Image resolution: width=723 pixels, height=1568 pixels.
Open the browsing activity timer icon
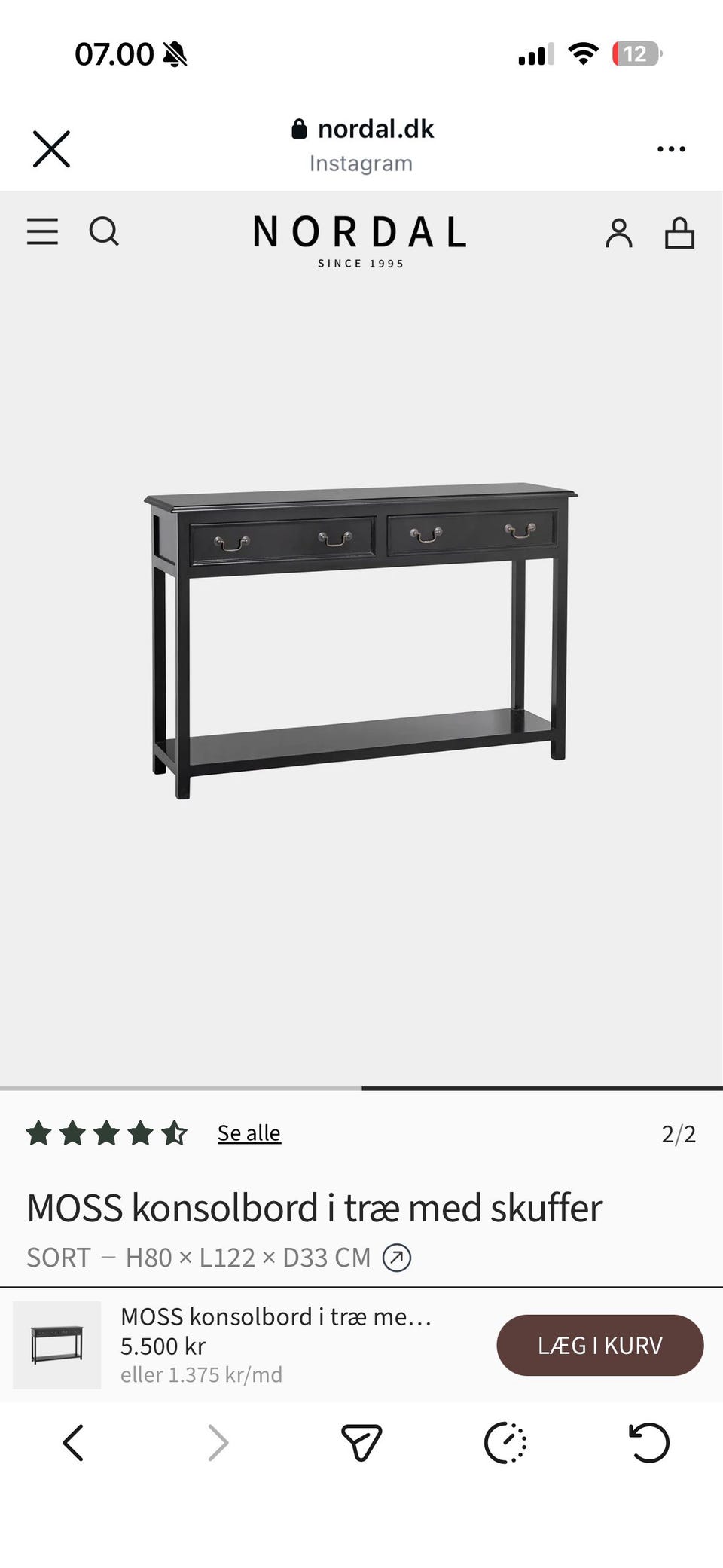[x=505, y=1443]
